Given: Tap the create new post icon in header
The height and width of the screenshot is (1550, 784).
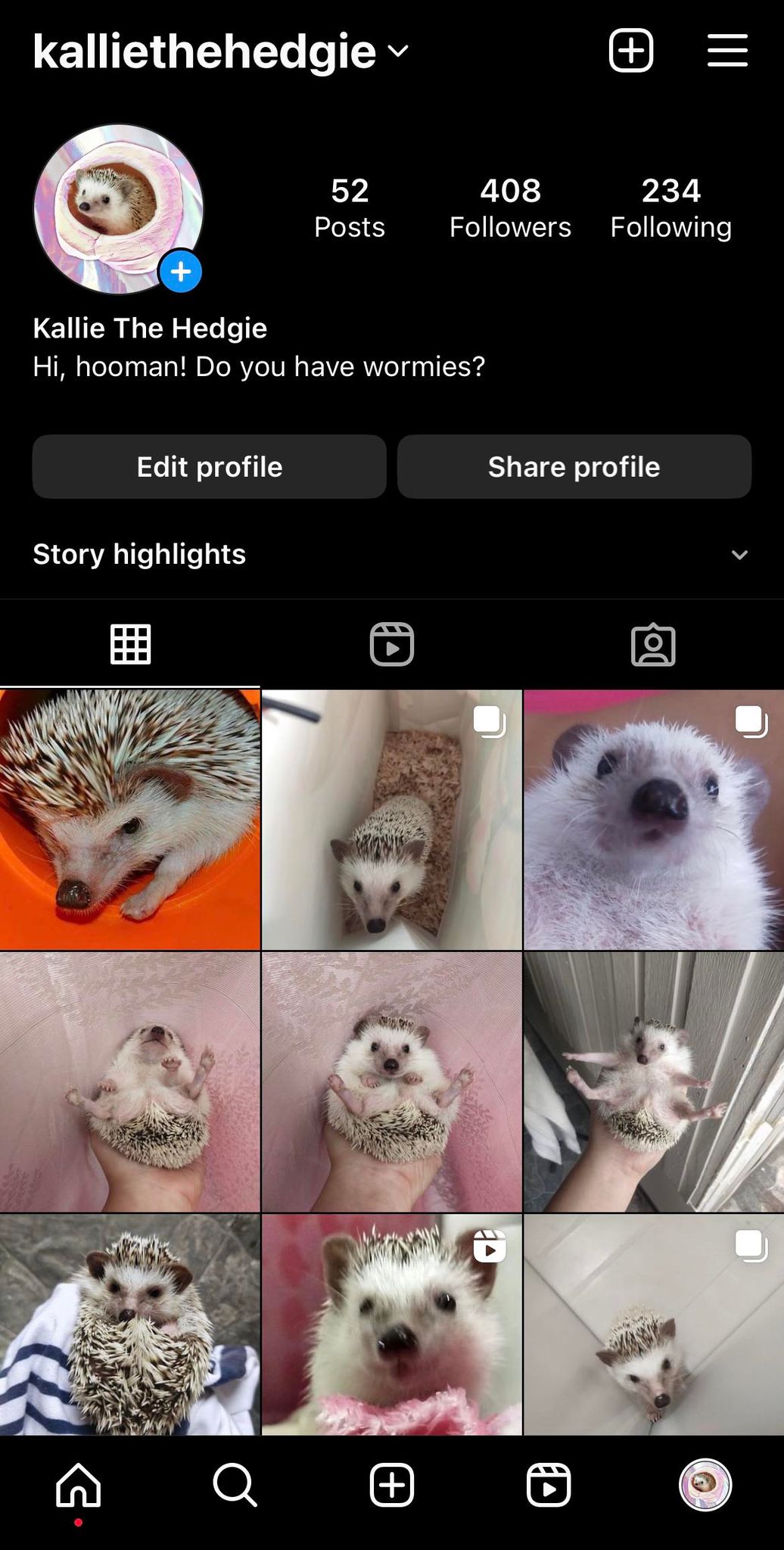Looking at the screenshot, I should (x=630, y=51).
